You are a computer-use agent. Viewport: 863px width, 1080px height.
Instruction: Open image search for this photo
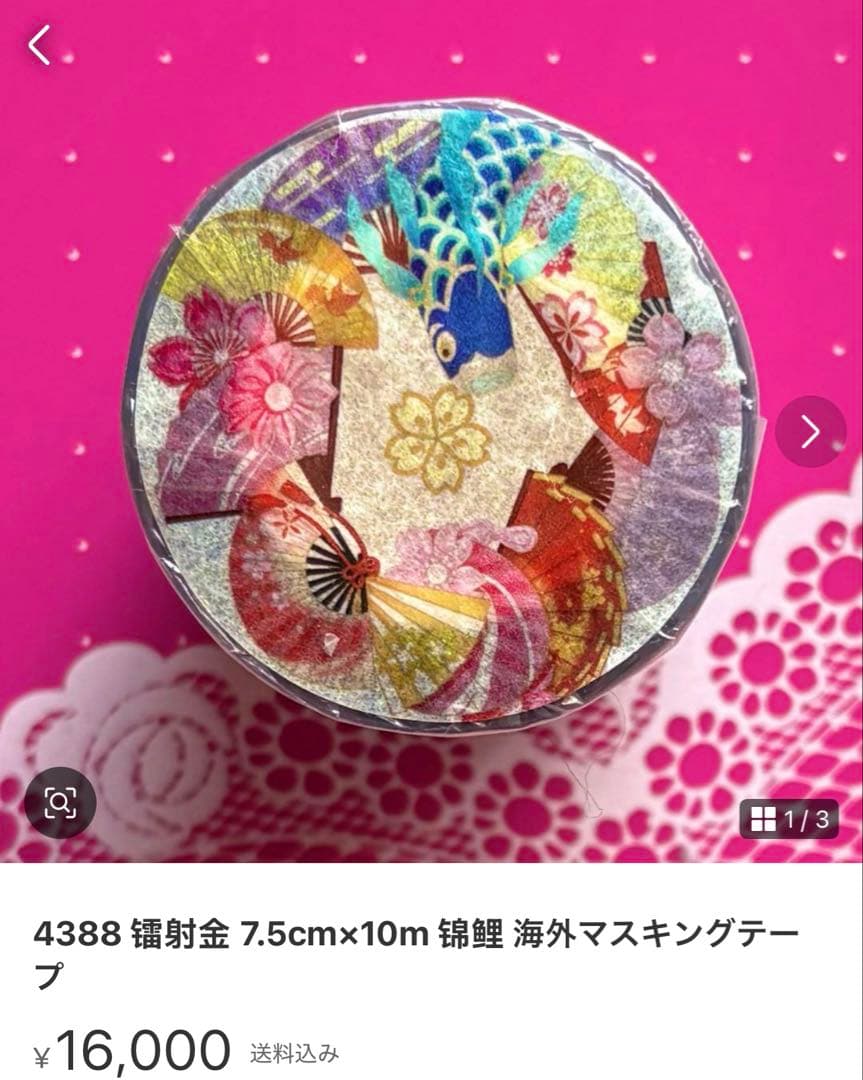60,802
